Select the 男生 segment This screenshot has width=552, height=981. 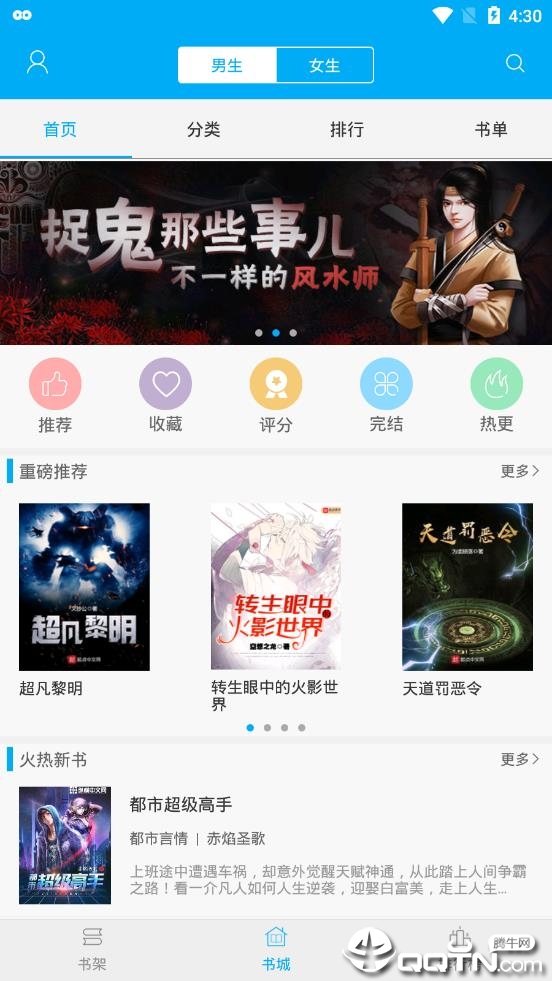point(227,65)
